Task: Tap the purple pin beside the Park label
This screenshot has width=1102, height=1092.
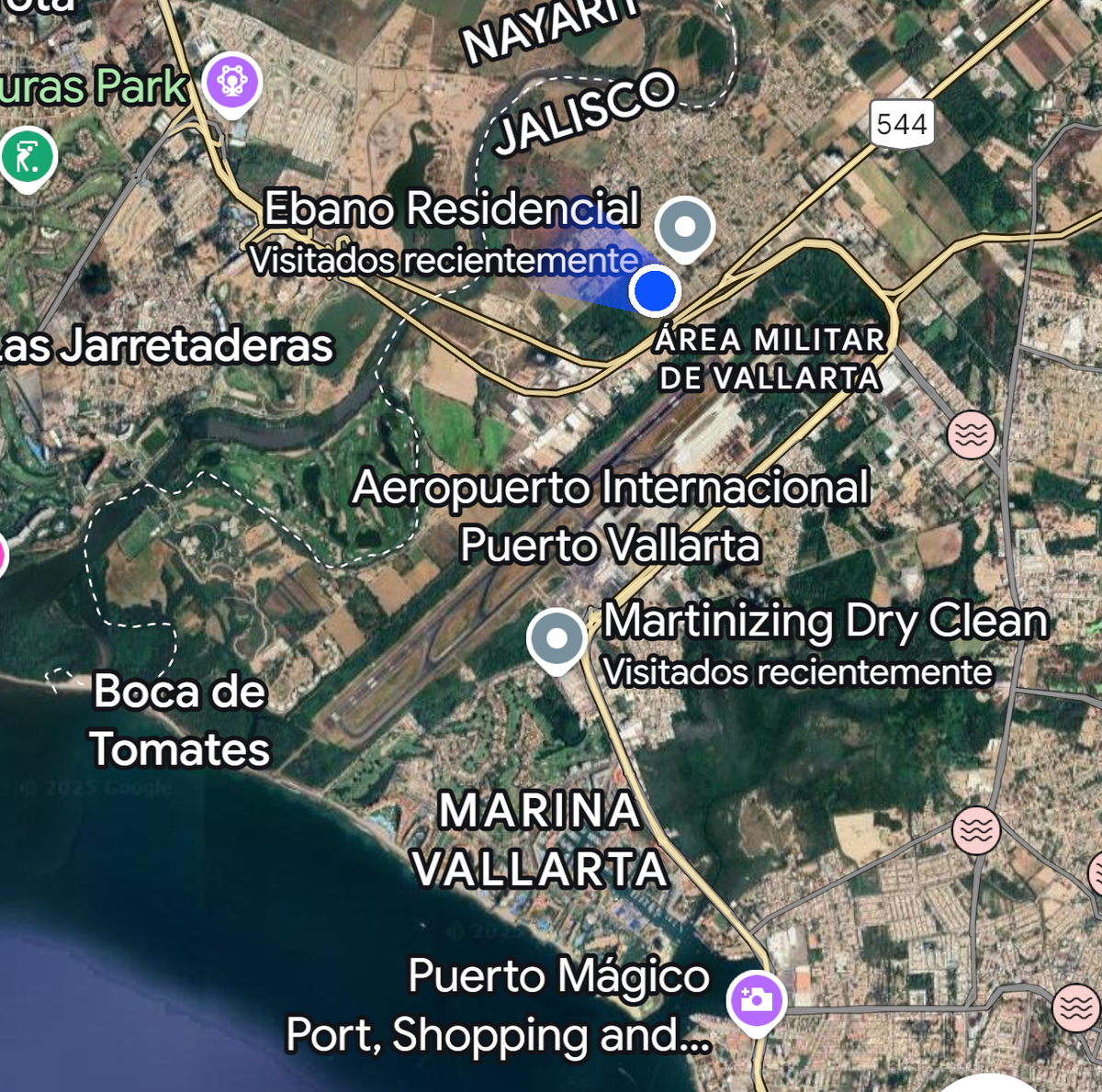Action: pos(232,83)
